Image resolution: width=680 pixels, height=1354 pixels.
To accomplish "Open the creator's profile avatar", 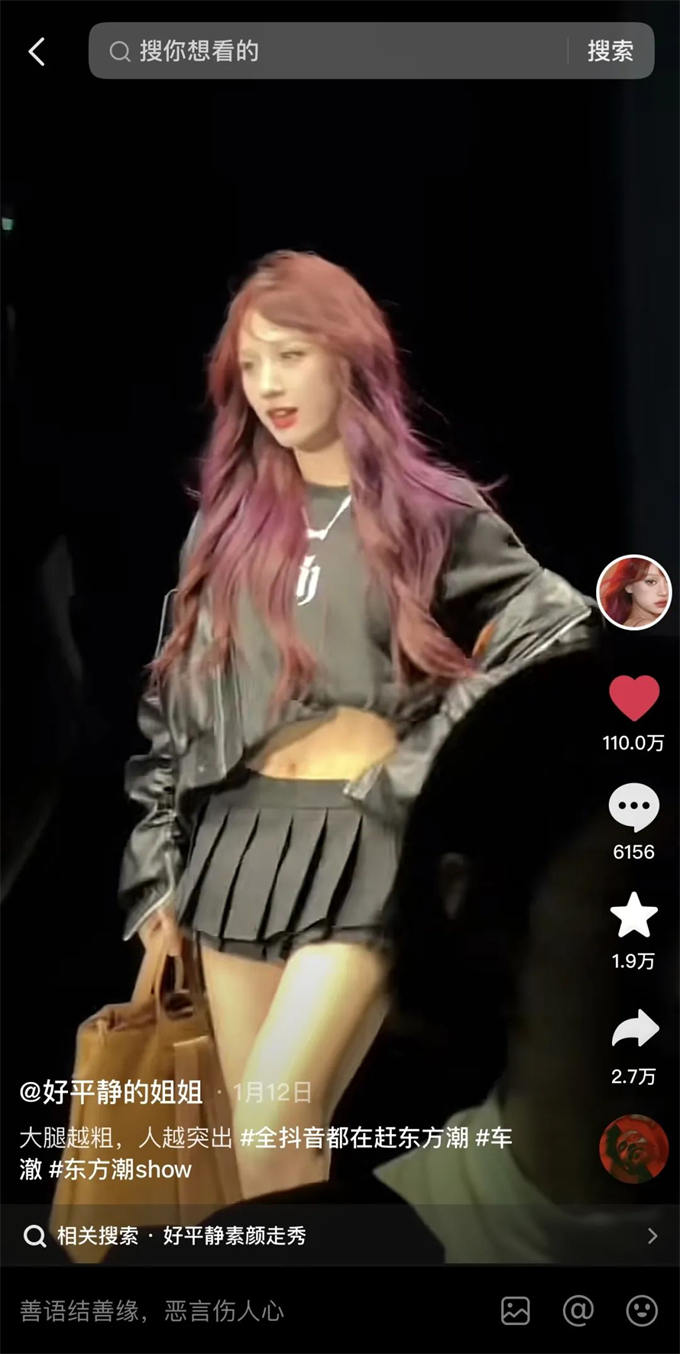I will click(634, 592).
